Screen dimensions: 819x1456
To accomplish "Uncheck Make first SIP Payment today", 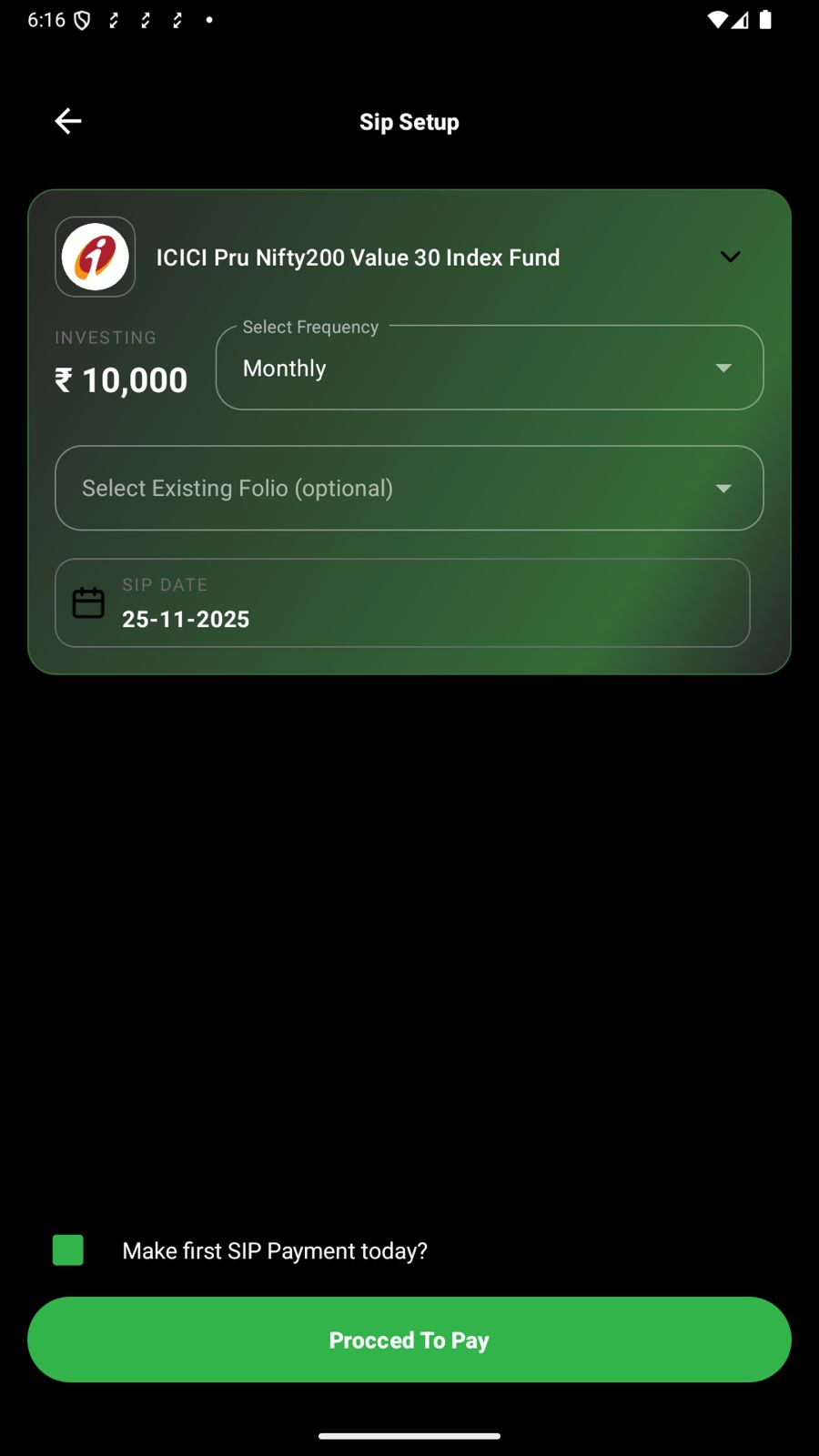I will (x=68, y=1250).
